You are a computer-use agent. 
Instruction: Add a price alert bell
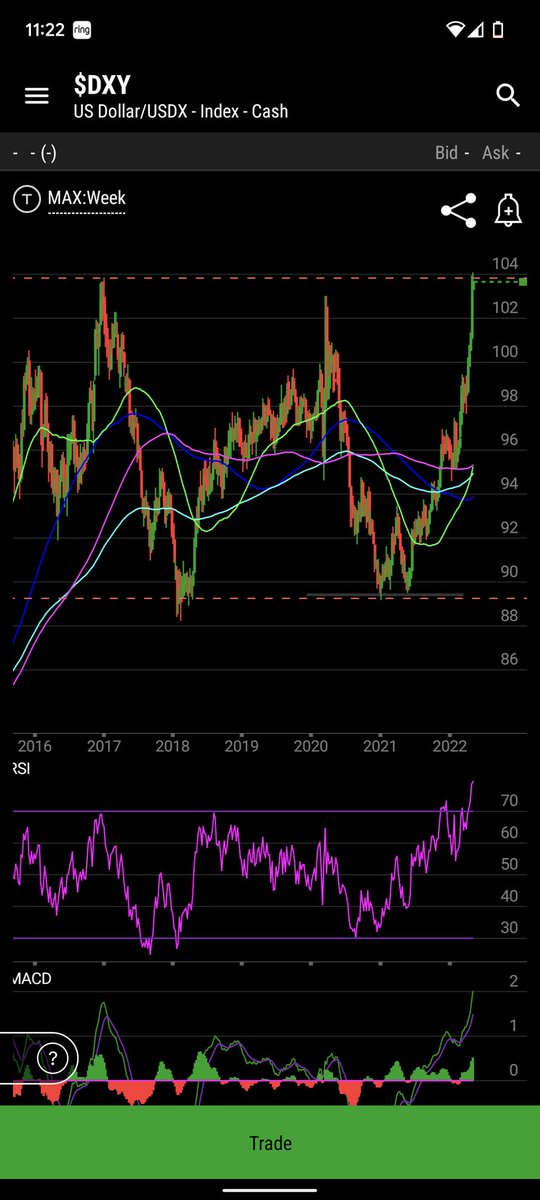point(508,210)
